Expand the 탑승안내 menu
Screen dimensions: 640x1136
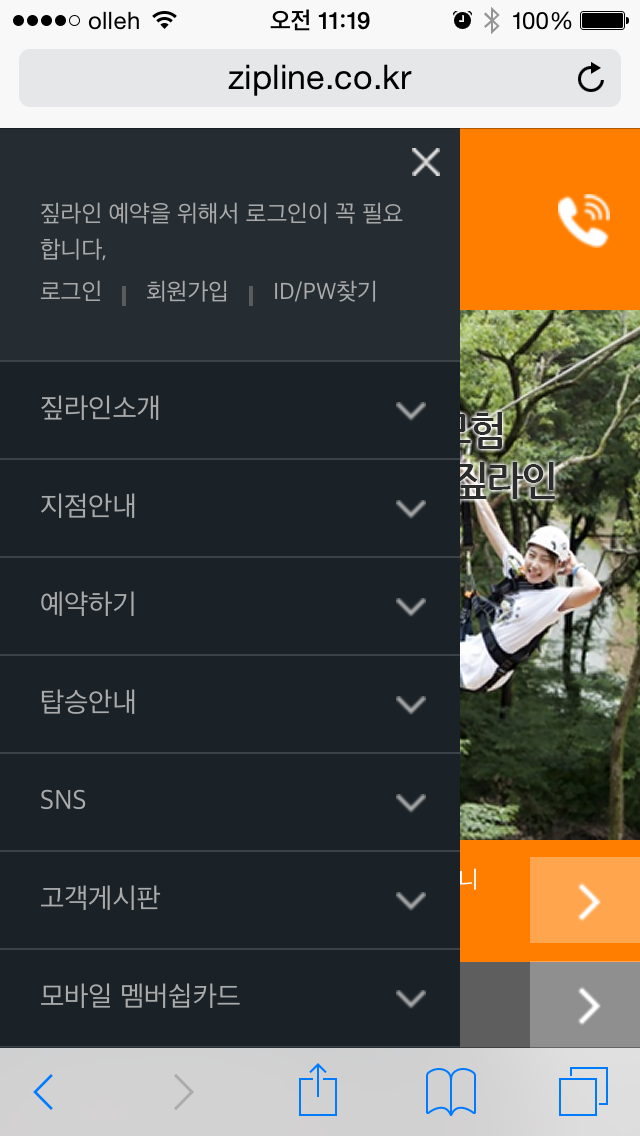tap(230, 703)
